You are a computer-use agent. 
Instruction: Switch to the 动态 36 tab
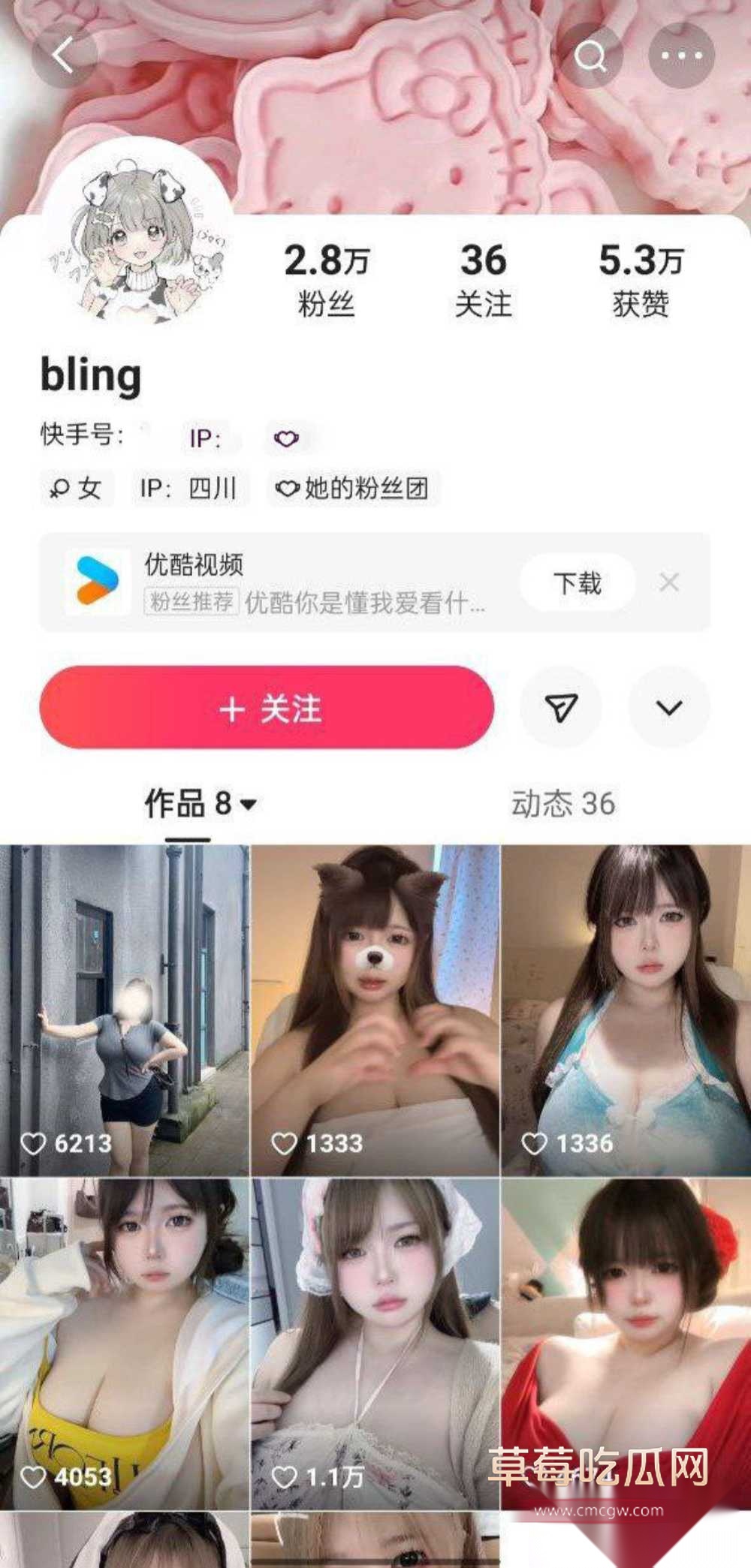tap(563, 804)
